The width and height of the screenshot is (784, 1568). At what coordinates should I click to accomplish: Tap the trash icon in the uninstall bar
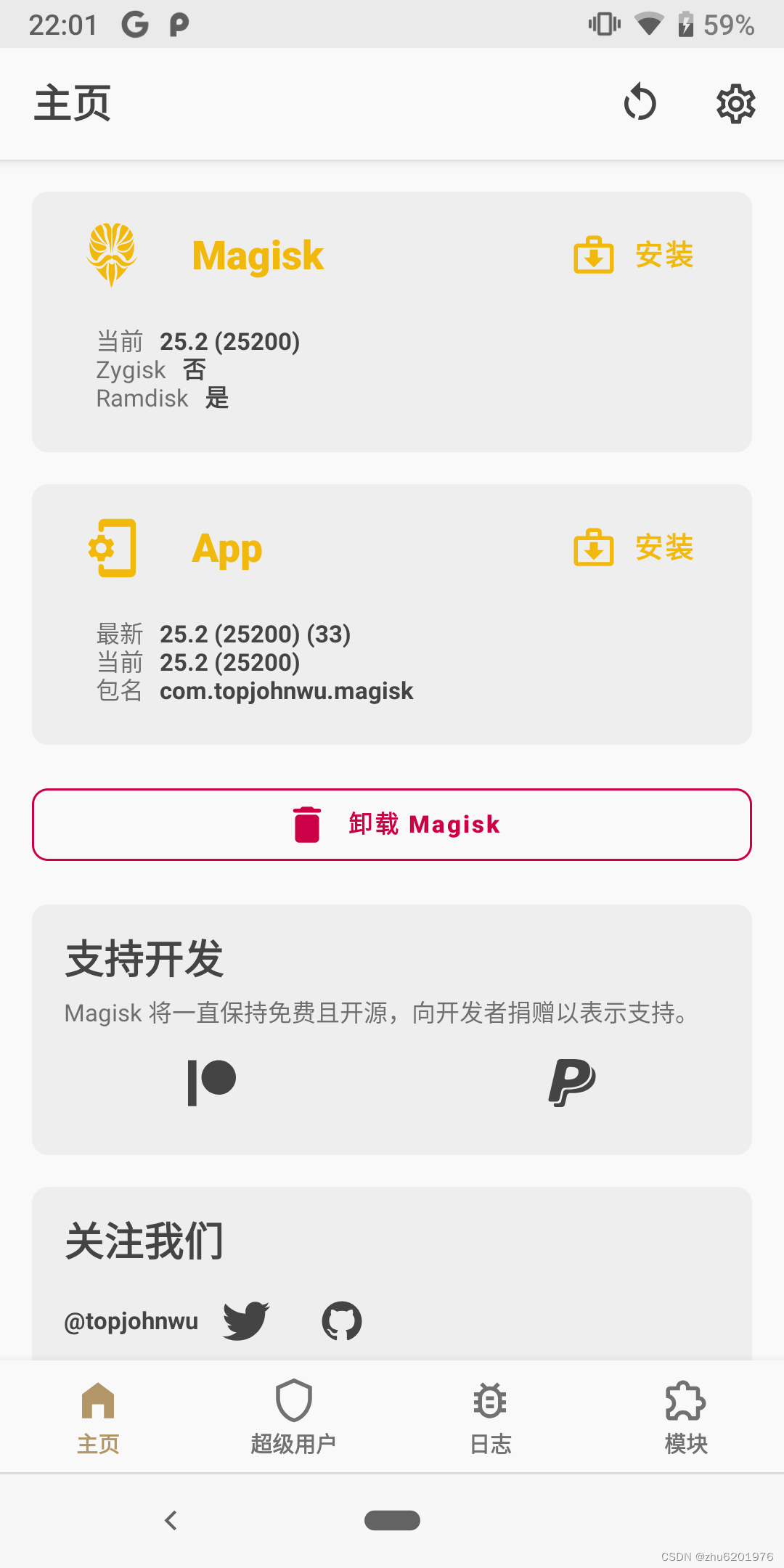click(x=306, y=824)
